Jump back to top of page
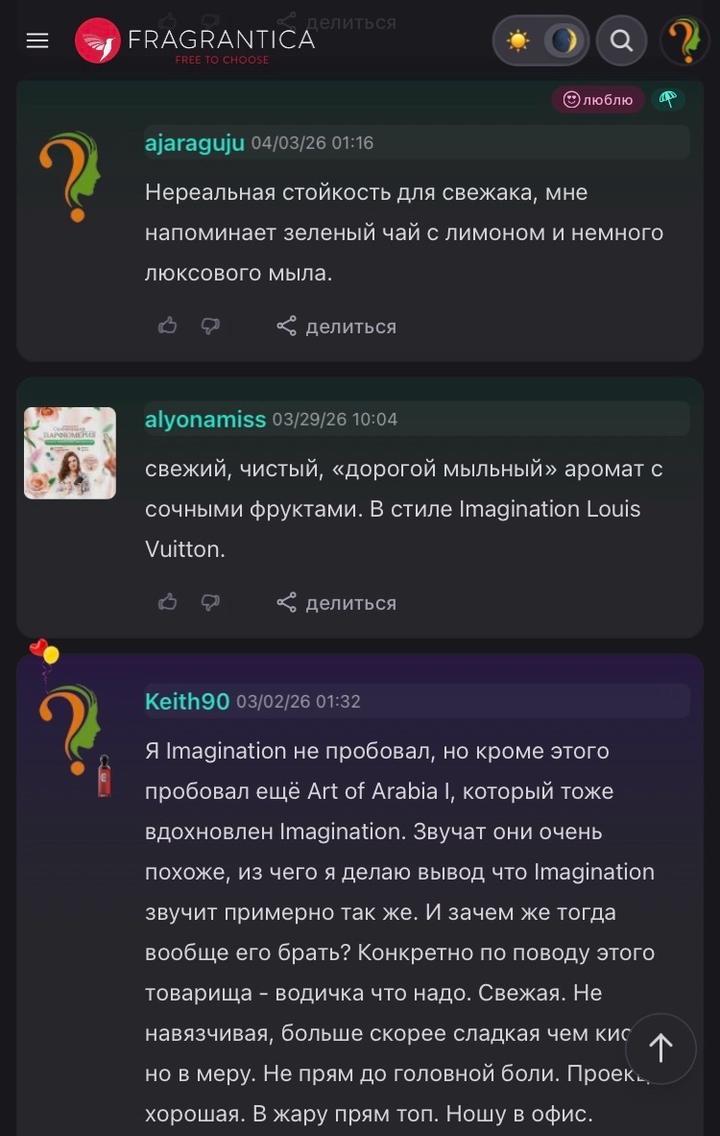 tap(660, 1048)
